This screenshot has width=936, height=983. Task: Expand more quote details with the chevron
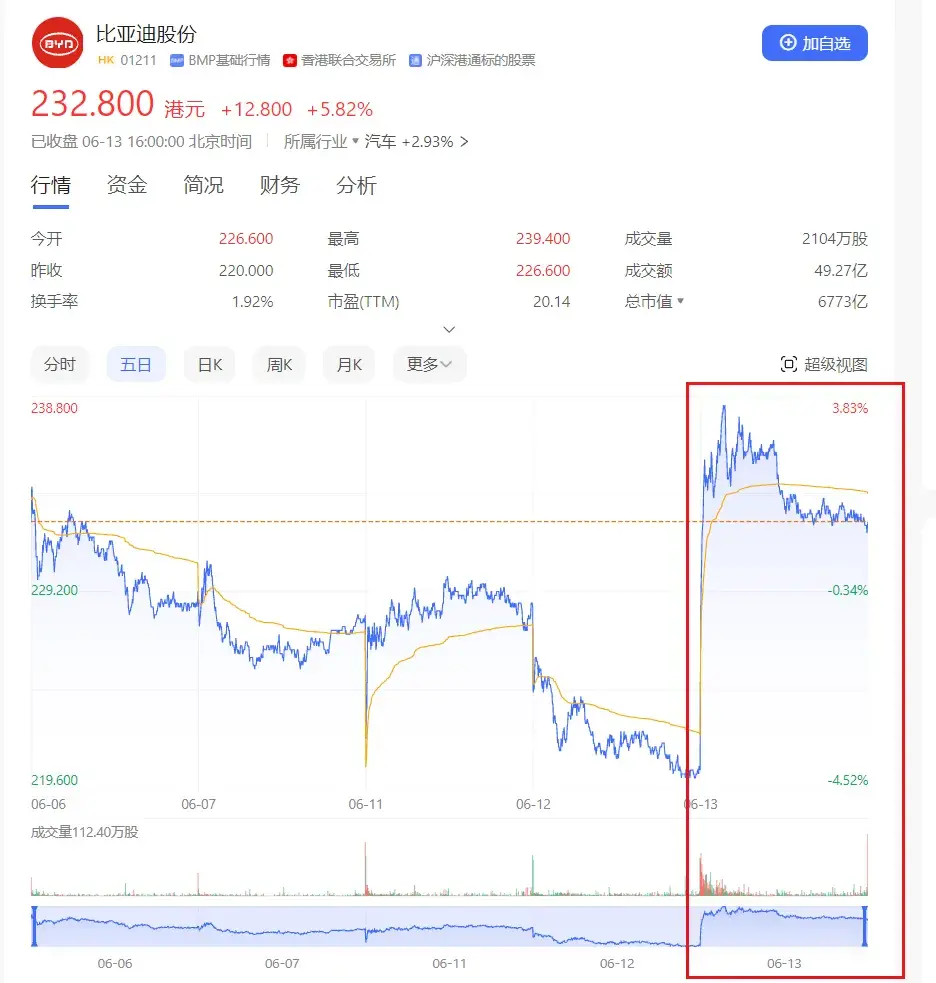[449, 329]
